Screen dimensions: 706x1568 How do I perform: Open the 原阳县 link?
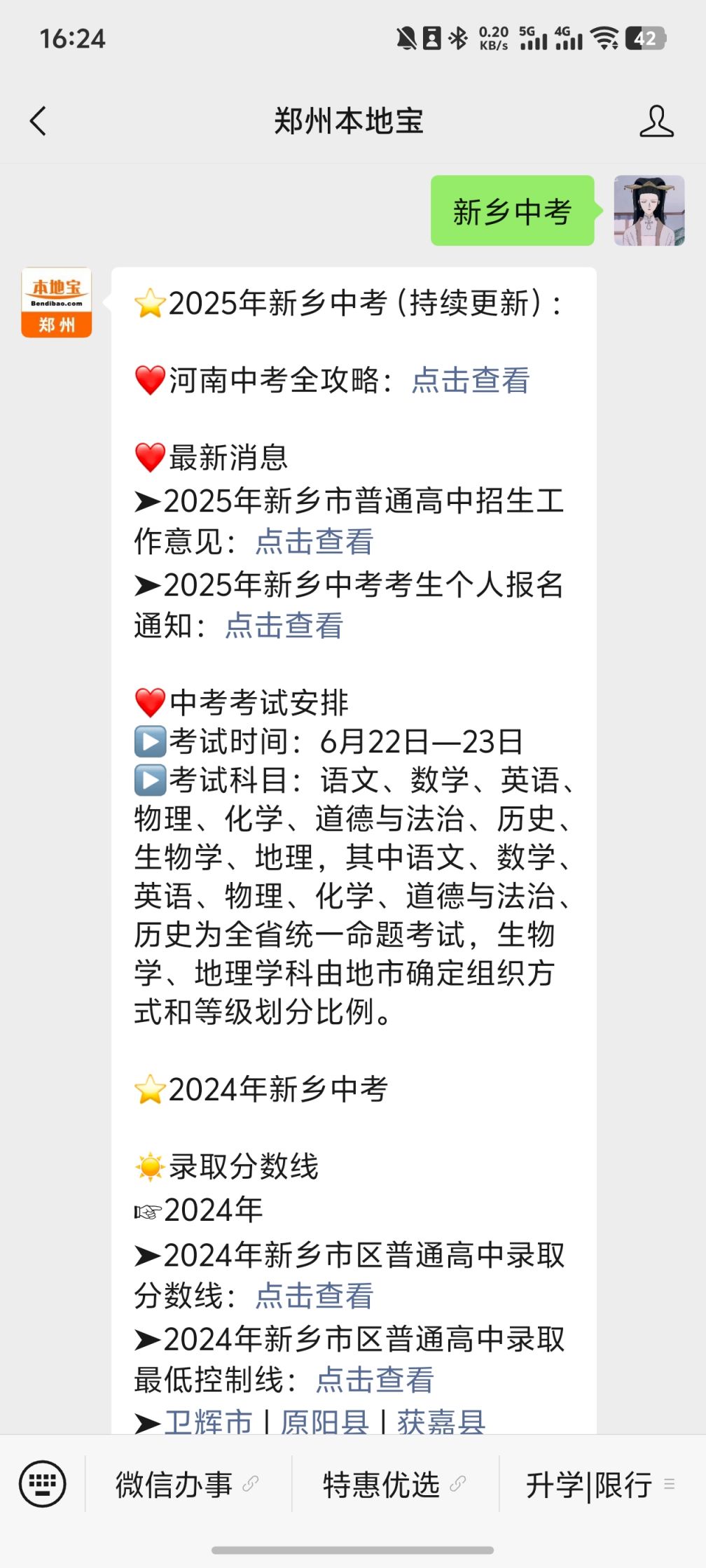click(324, 1421)
